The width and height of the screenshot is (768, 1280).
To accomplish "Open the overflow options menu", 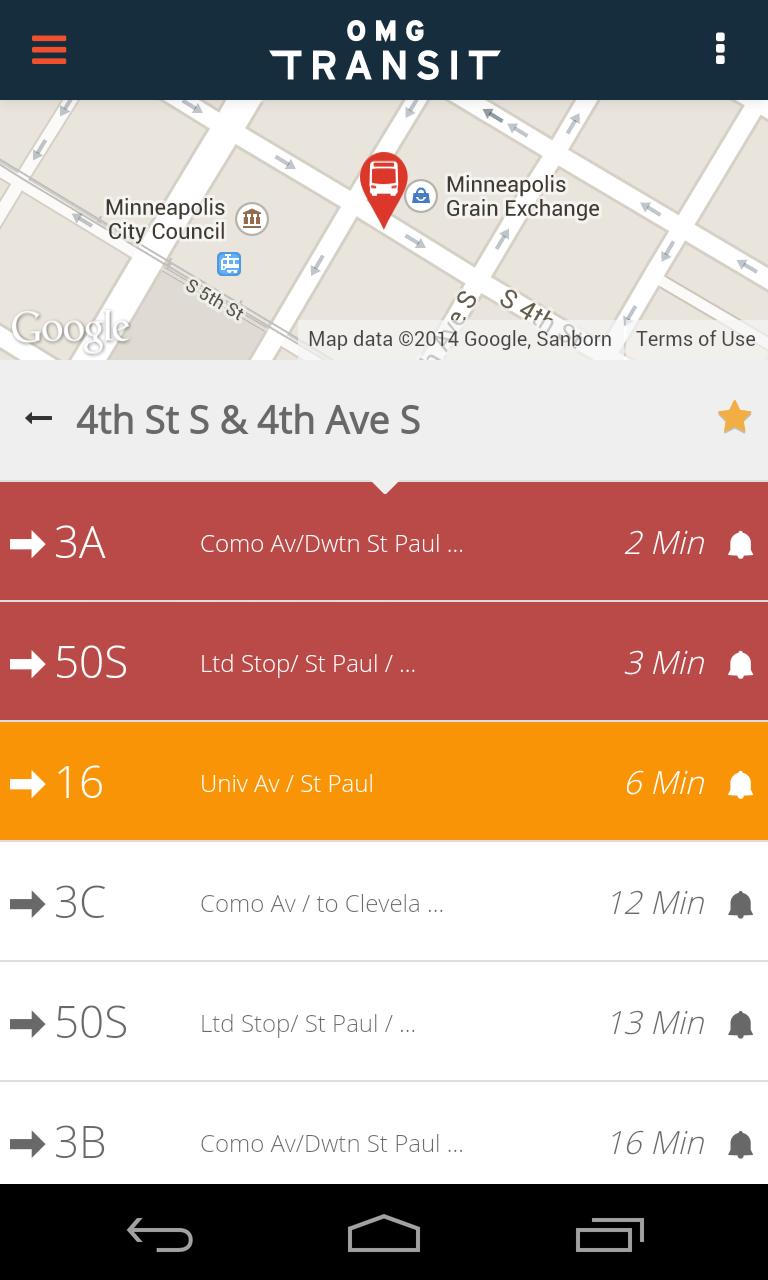I will [720, 49].
